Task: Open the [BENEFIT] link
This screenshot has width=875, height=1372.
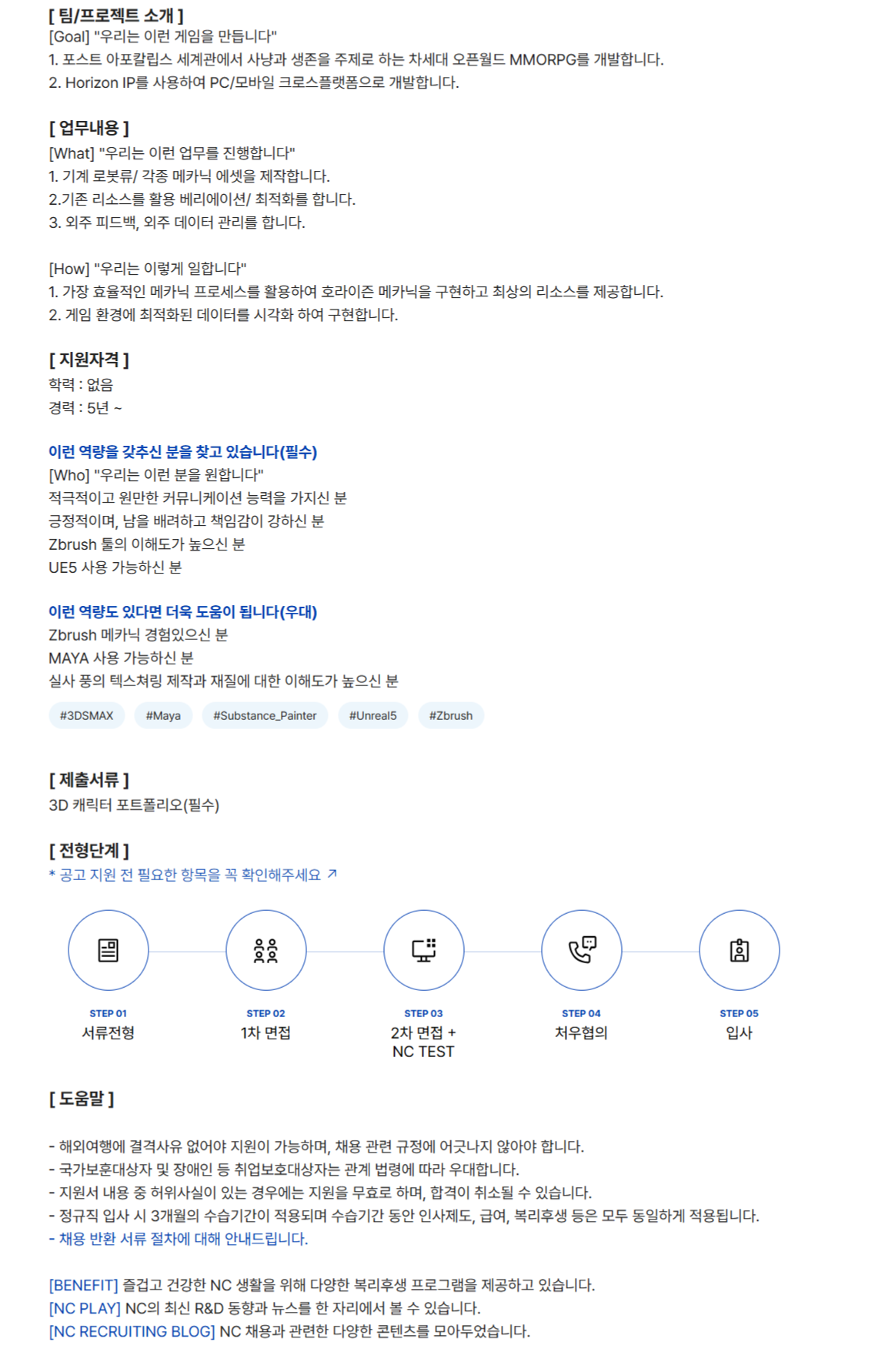Action: pos(83,1285)
